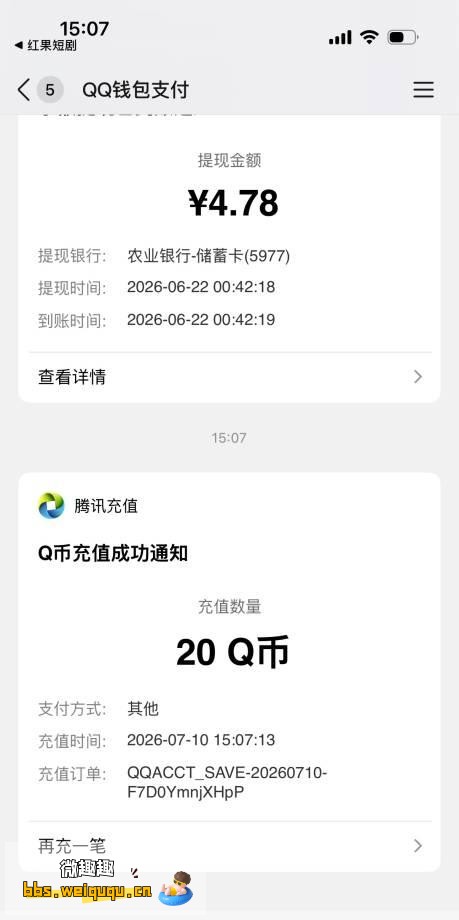This screenshot has width=459, height=920.
Task: Open the Q币充值成功通知 card
Action: (x=230, y=643)
